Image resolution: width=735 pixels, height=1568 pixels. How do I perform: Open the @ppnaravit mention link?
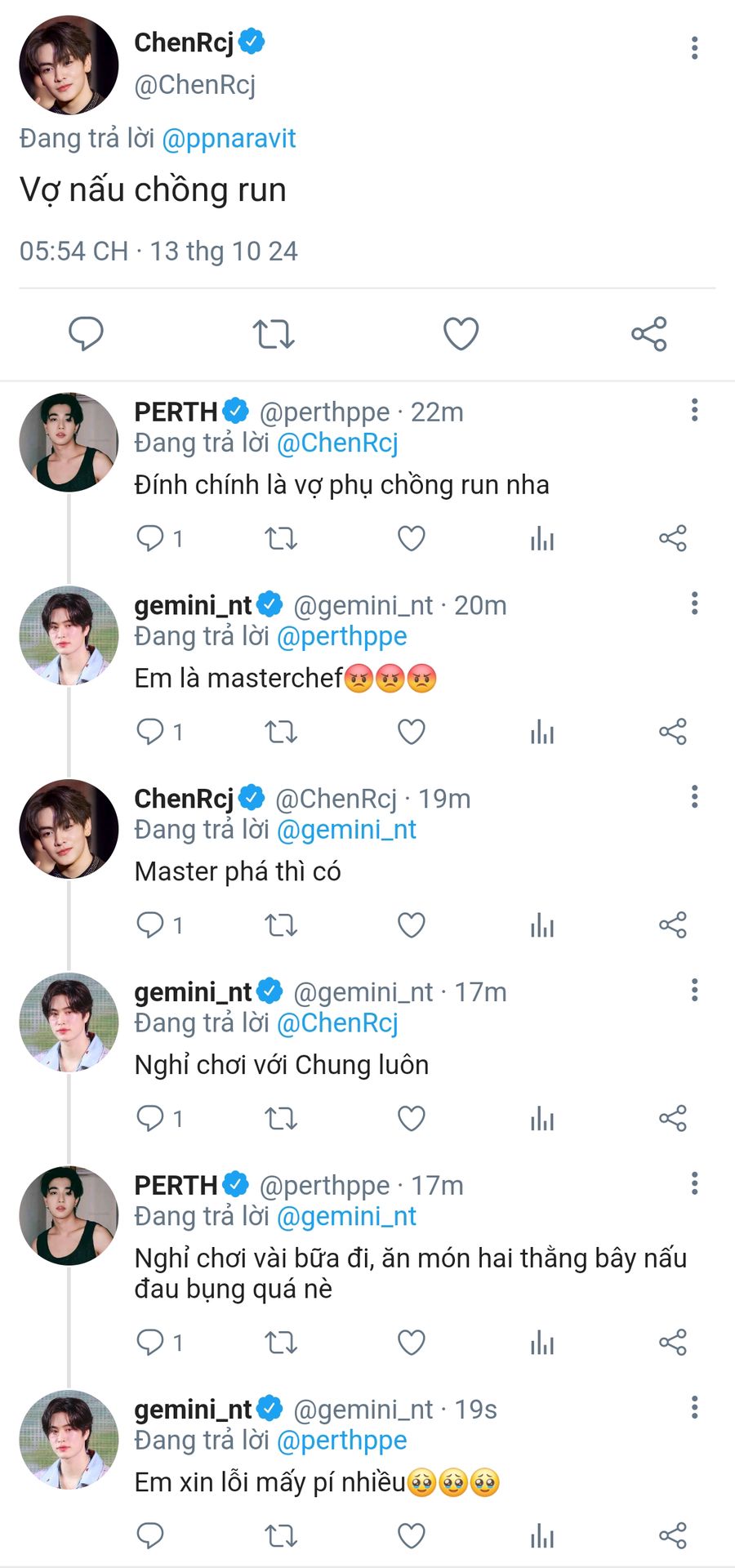[229, 139]
